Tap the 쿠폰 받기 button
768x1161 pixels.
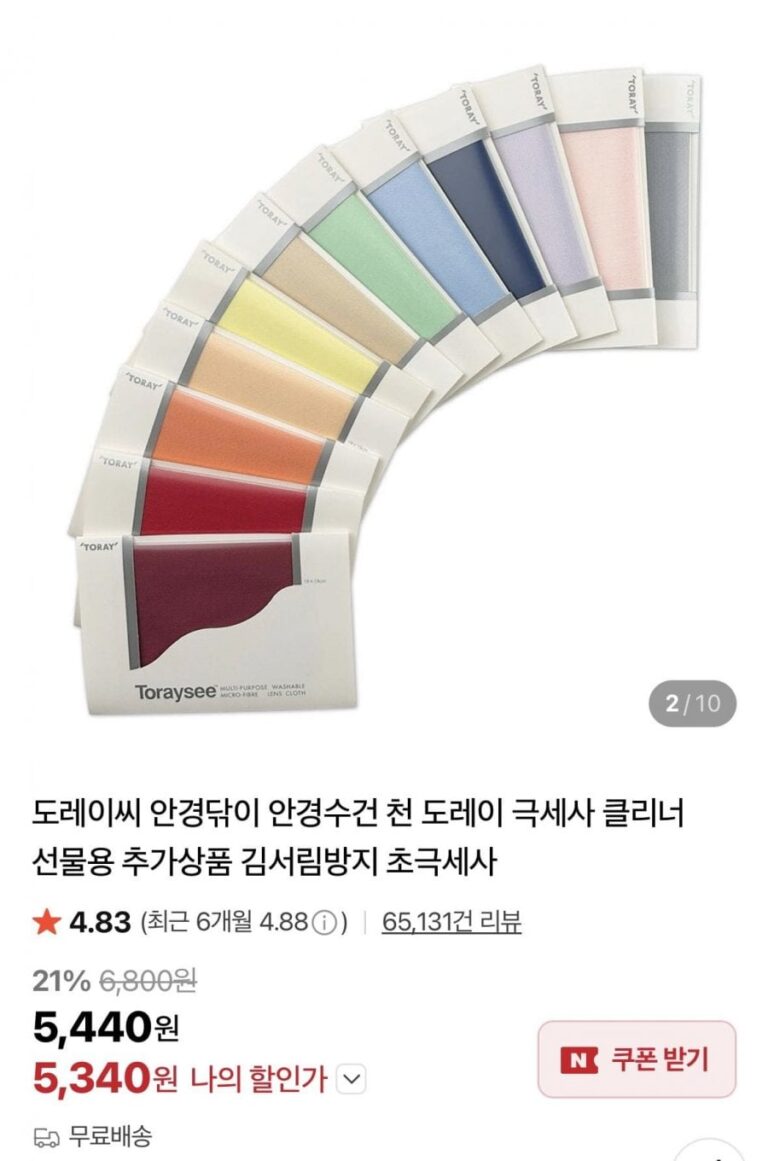[637, 1060]
